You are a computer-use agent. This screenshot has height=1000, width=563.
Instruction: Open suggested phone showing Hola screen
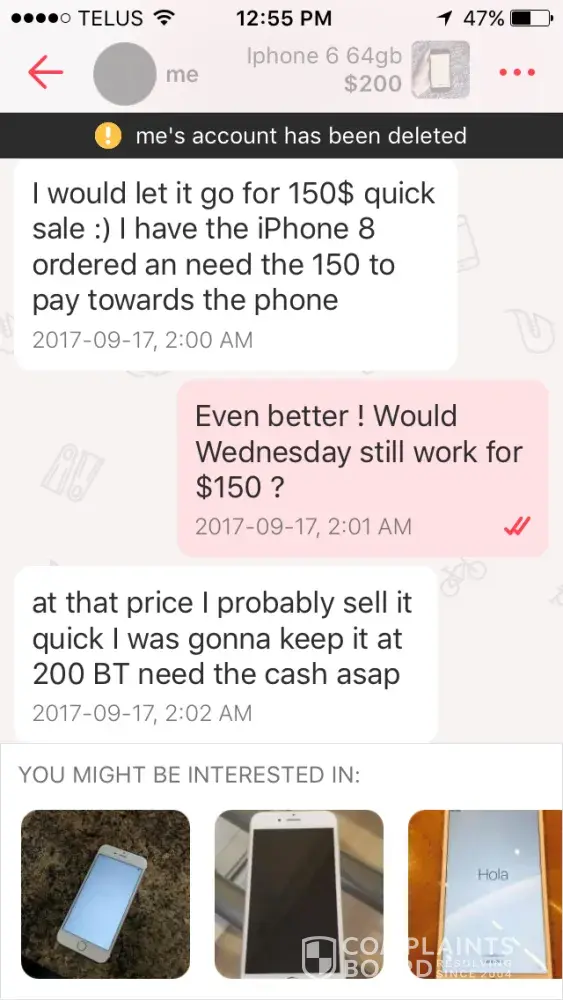(x=486, y=894)
